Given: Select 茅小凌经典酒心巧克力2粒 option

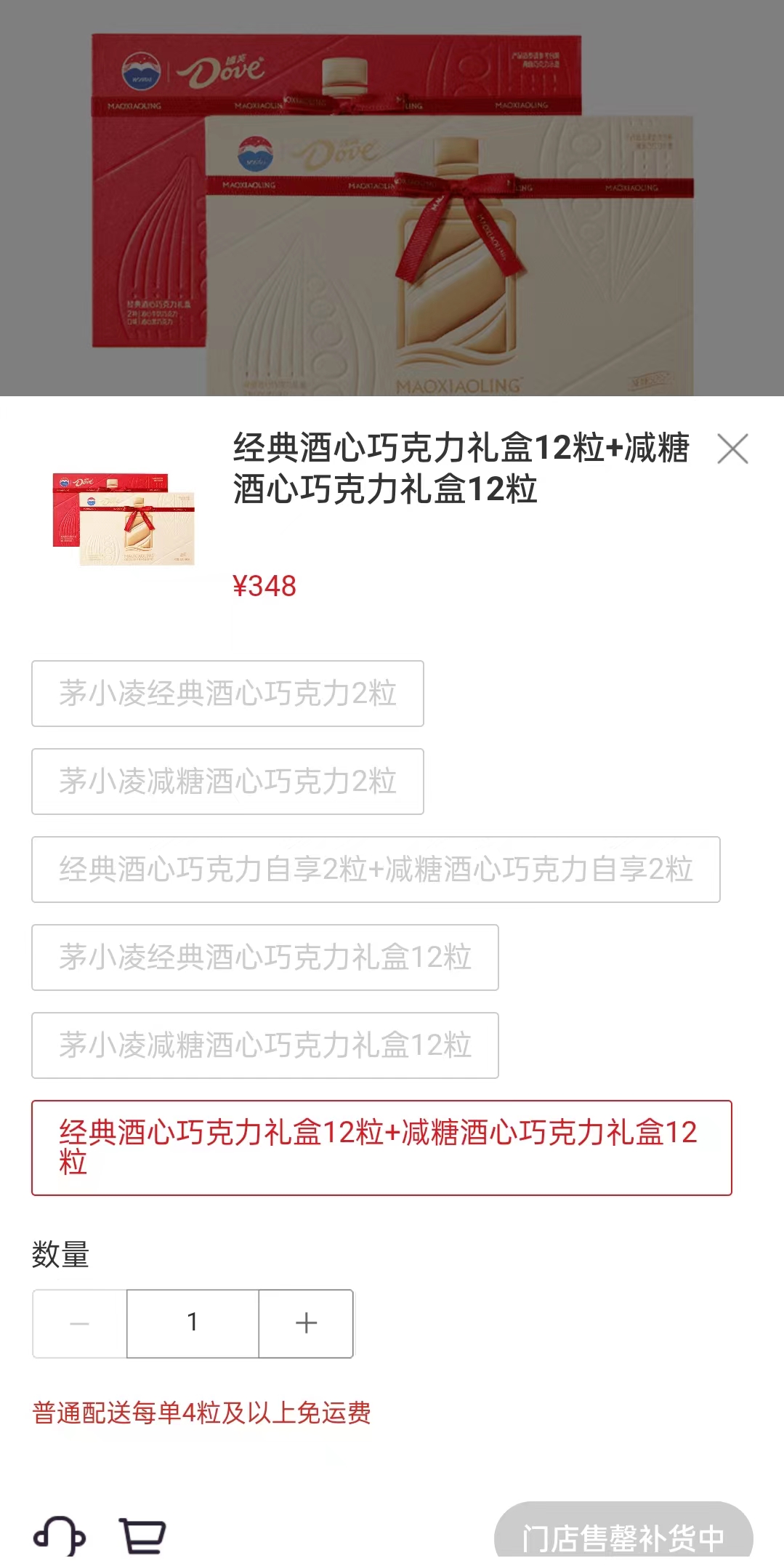Looking at the screenshot, I should pos(227,694).
